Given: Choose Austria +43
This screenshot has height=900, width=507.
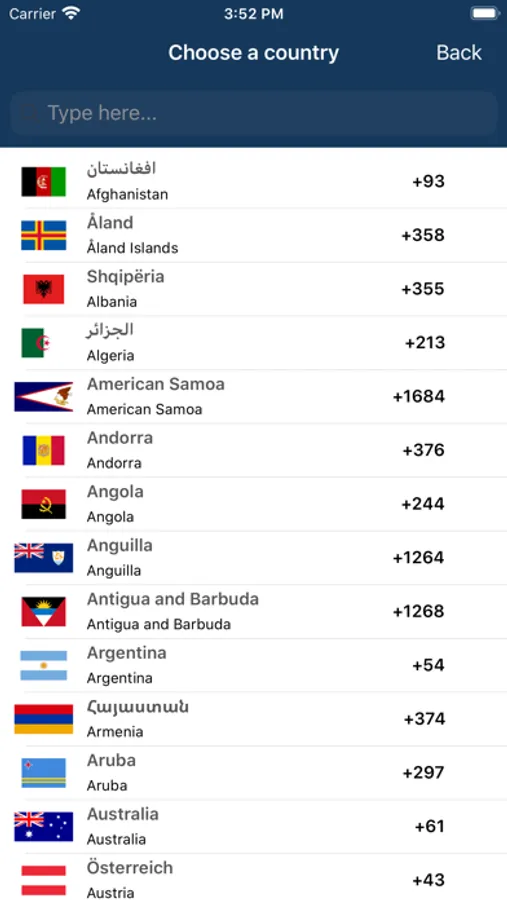Looking at the screenshot, I should coord(253,877).
